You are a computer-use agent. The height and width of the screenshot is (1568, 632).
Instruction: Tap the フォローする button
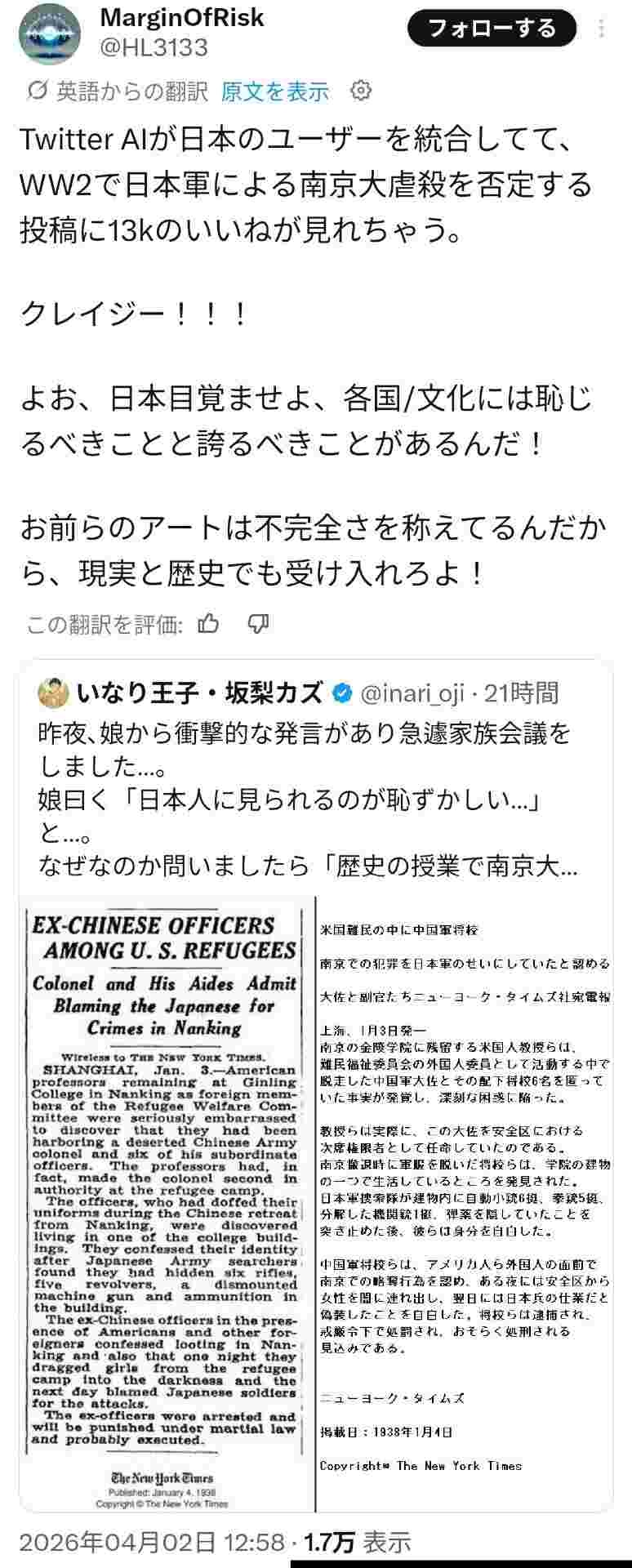coord(492,30)
